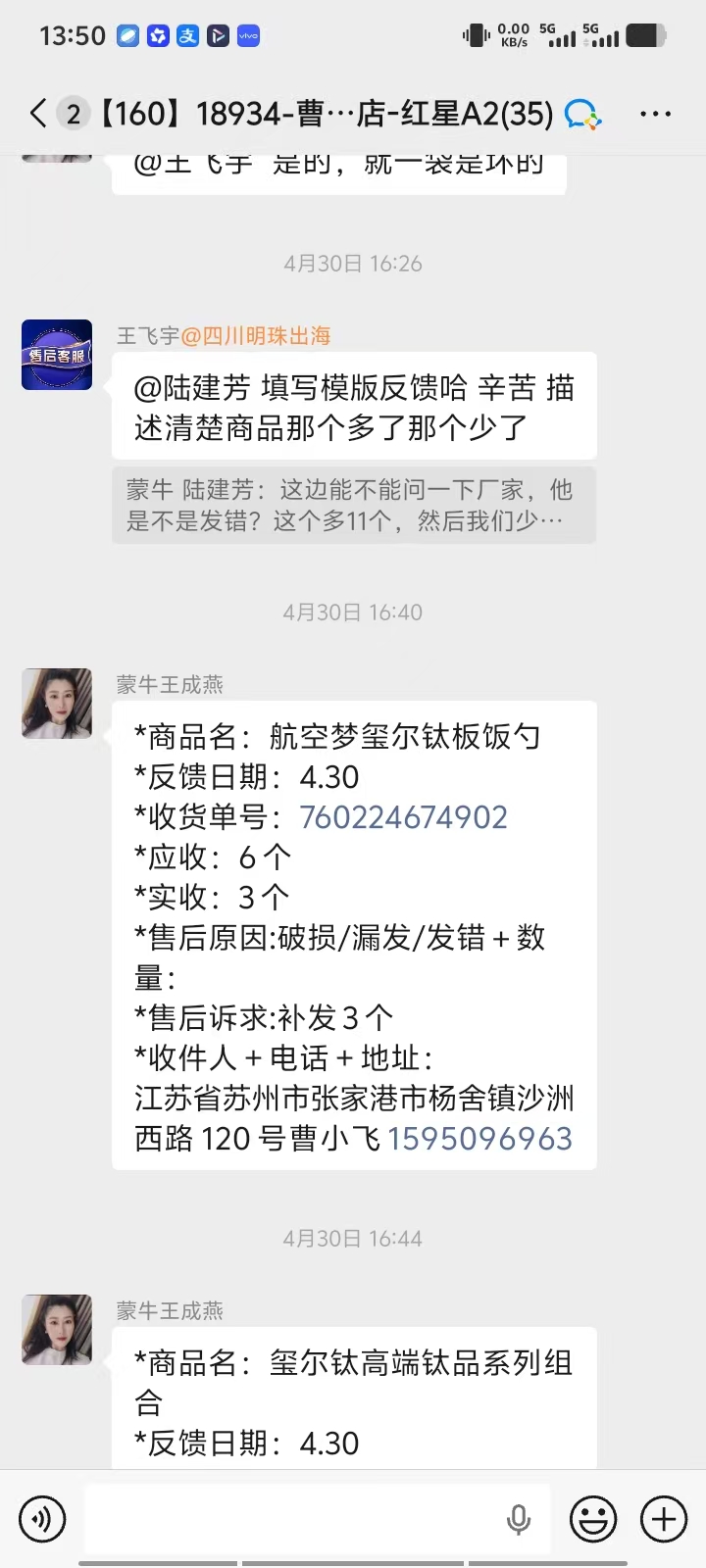This screenshot has width=706, height=1568.
Task: Open the plus attachment menu
Action: pyautogui.click(x=664, y=1519)
